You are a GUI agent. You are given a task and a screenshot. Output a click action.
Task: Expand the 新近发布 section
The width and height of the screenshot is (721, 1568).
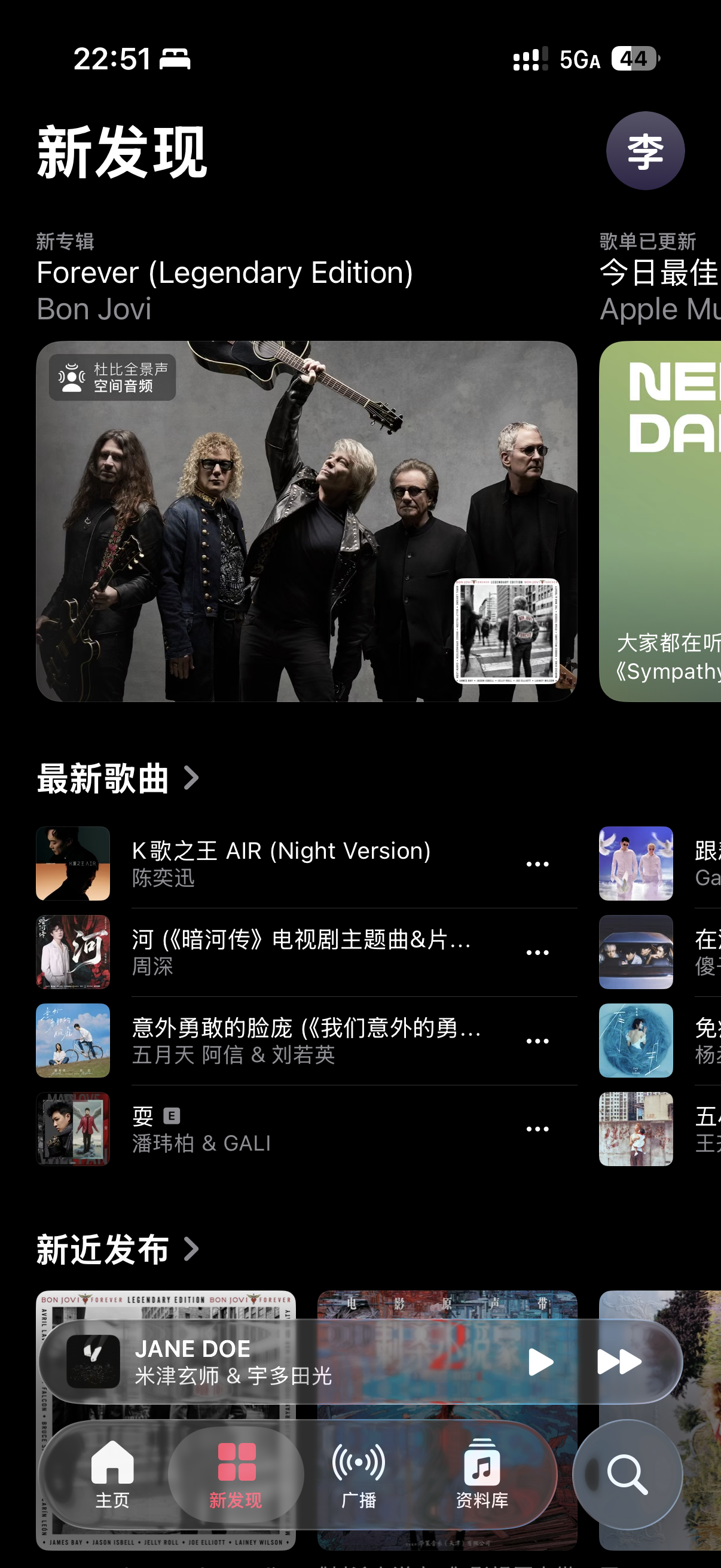pos(118,1250)
